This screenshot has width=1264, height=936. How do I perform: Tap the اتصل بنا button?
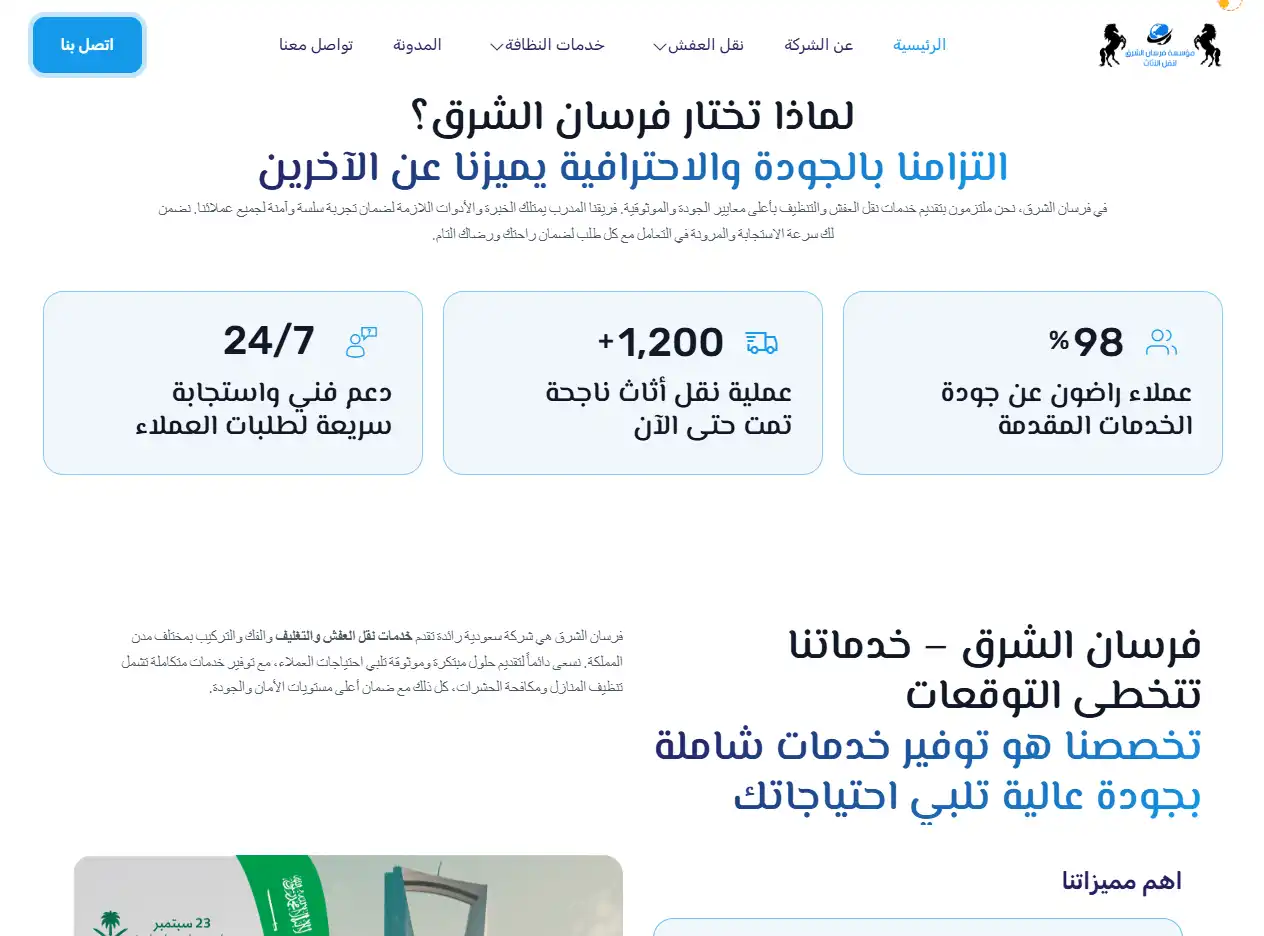88,45
